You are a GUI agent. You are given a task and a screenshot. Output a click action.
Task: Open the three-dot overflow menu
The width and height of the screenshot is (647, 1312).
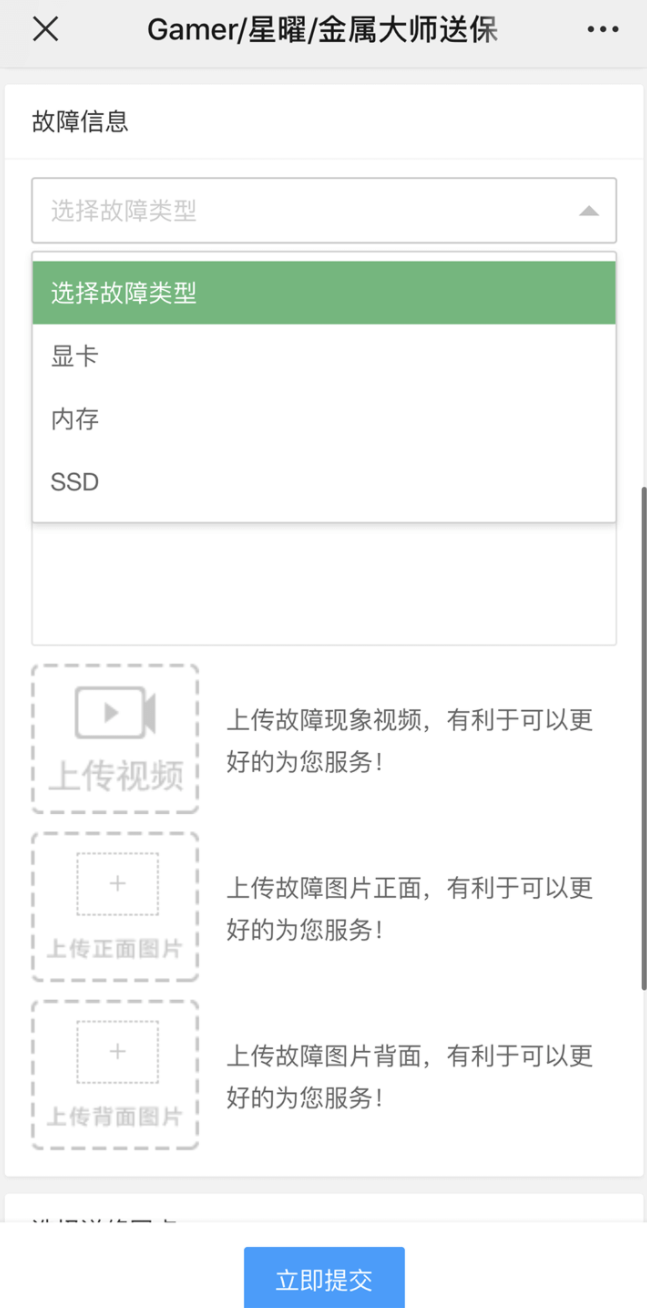click(602, 30)
